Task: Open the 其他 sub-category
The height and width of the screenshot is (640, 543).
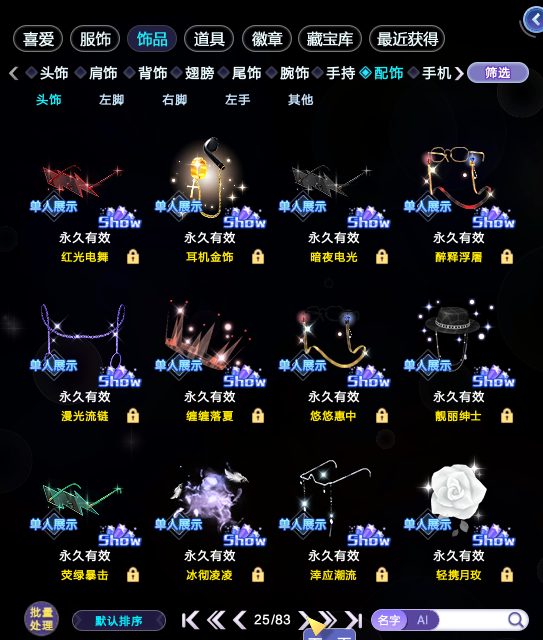Action: point(300,100)
